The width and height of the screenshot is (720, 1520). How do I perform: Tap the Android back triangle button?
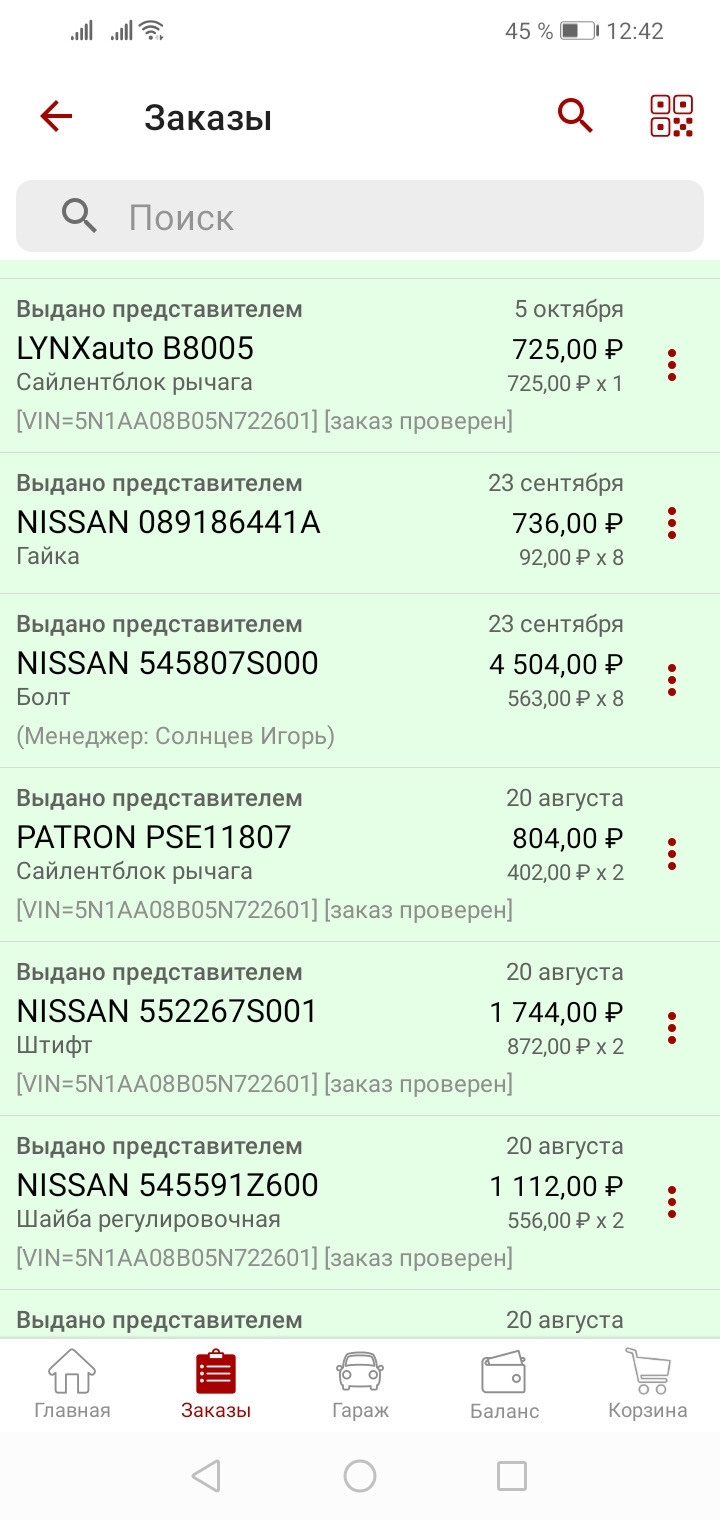click(206, 1475)
